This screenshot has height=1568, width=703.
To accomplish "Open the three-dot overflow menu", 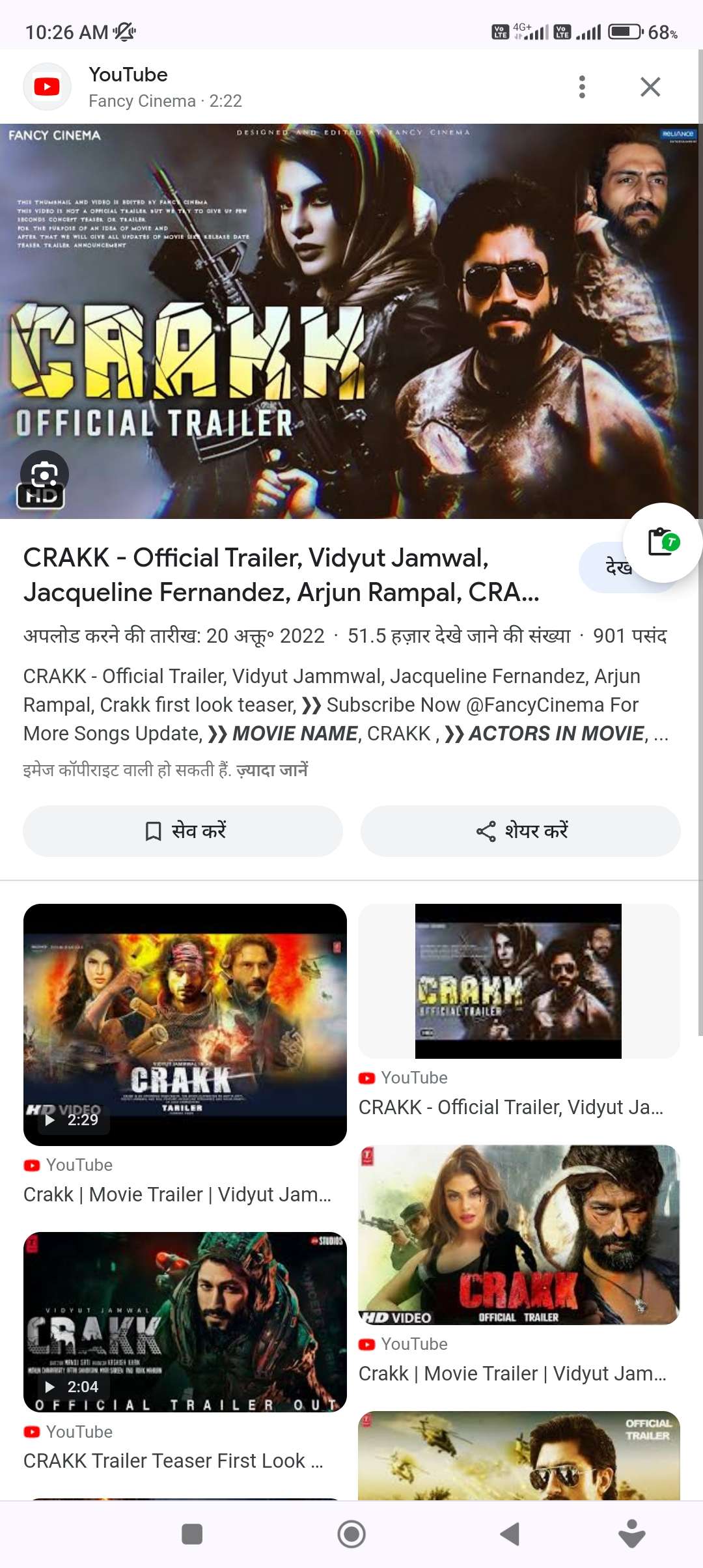I will pyautogui.click(x=582, y=87).
